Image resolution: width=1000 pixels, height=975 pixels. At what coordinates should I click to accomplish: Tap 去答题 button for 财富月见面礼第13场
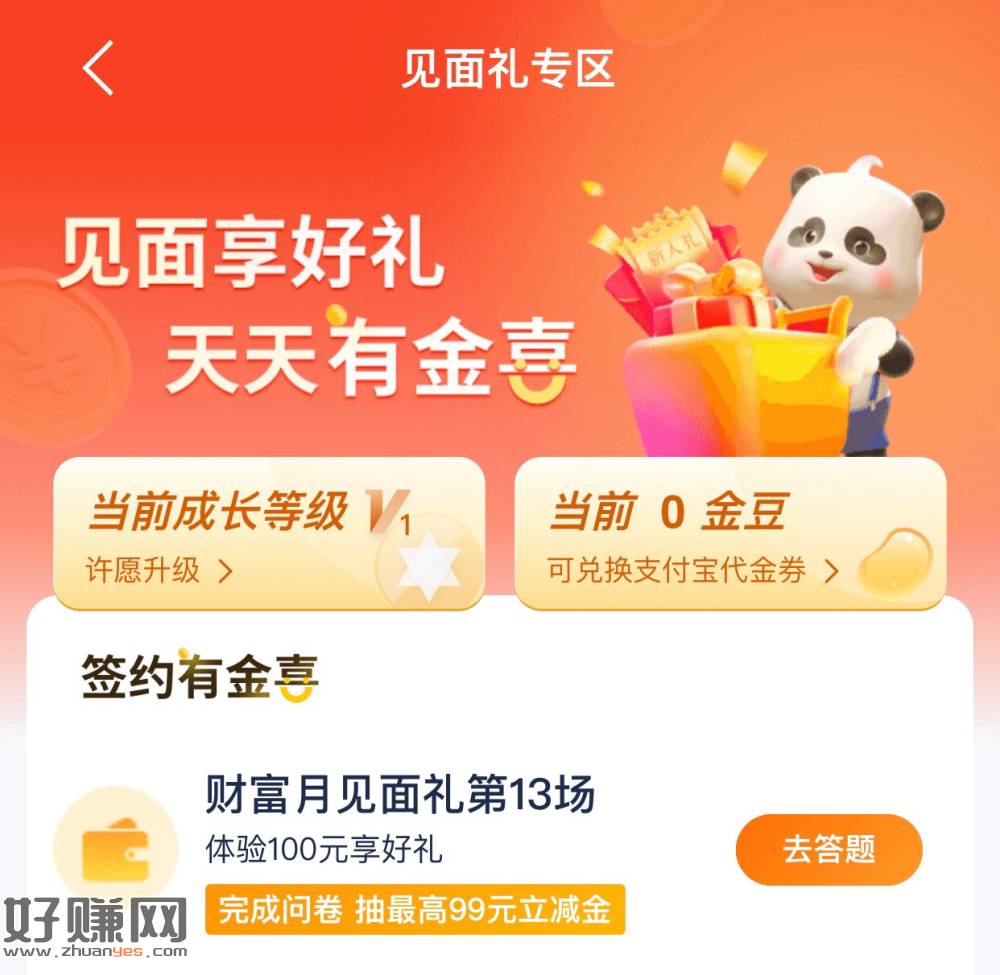point(828,850)
